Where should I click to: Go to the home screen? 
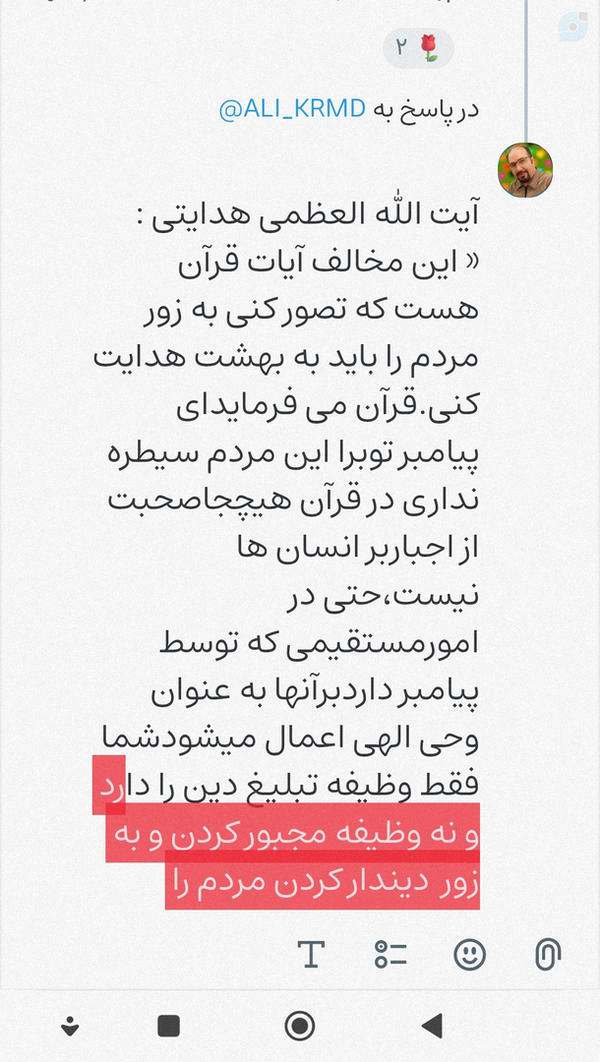point(300,1026)
